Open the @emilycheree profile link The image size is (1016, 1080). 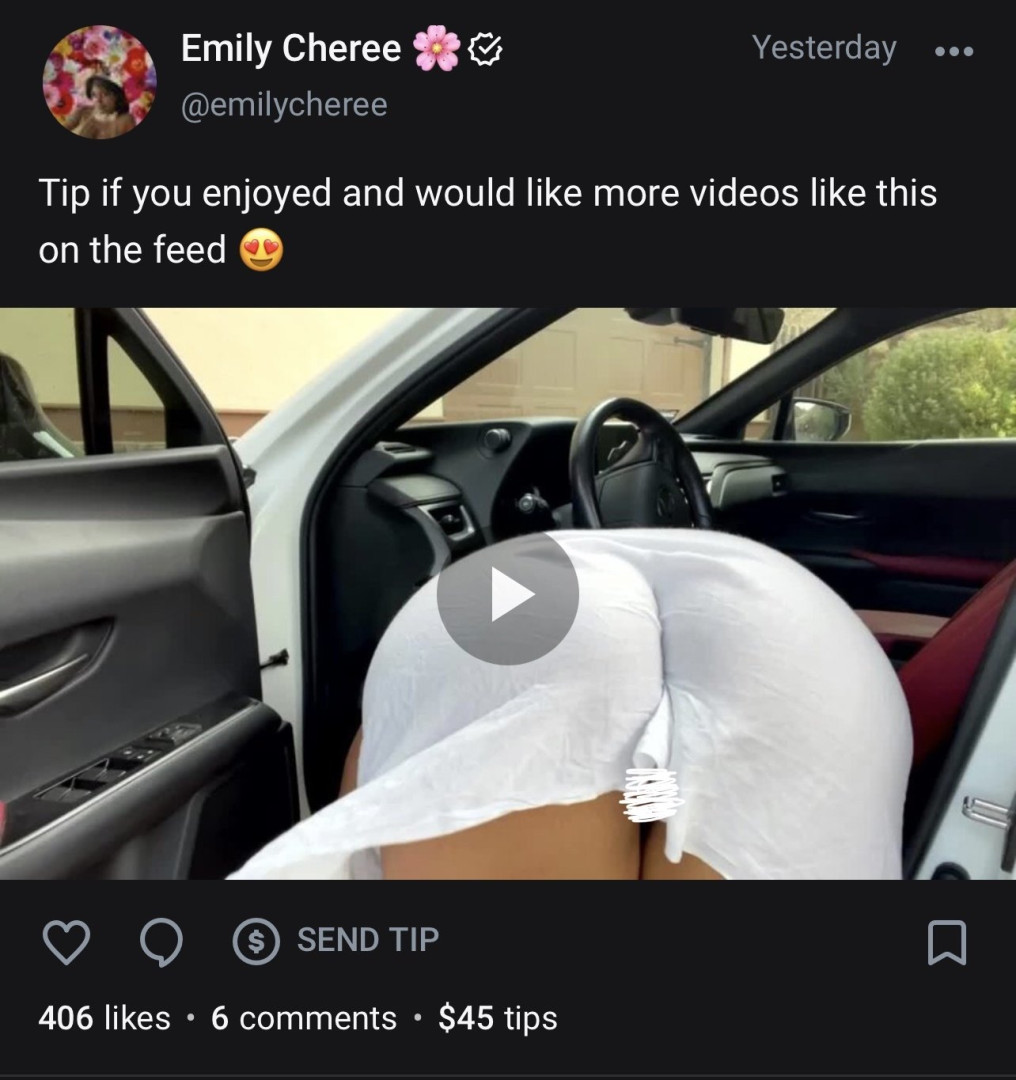point(283,104)
